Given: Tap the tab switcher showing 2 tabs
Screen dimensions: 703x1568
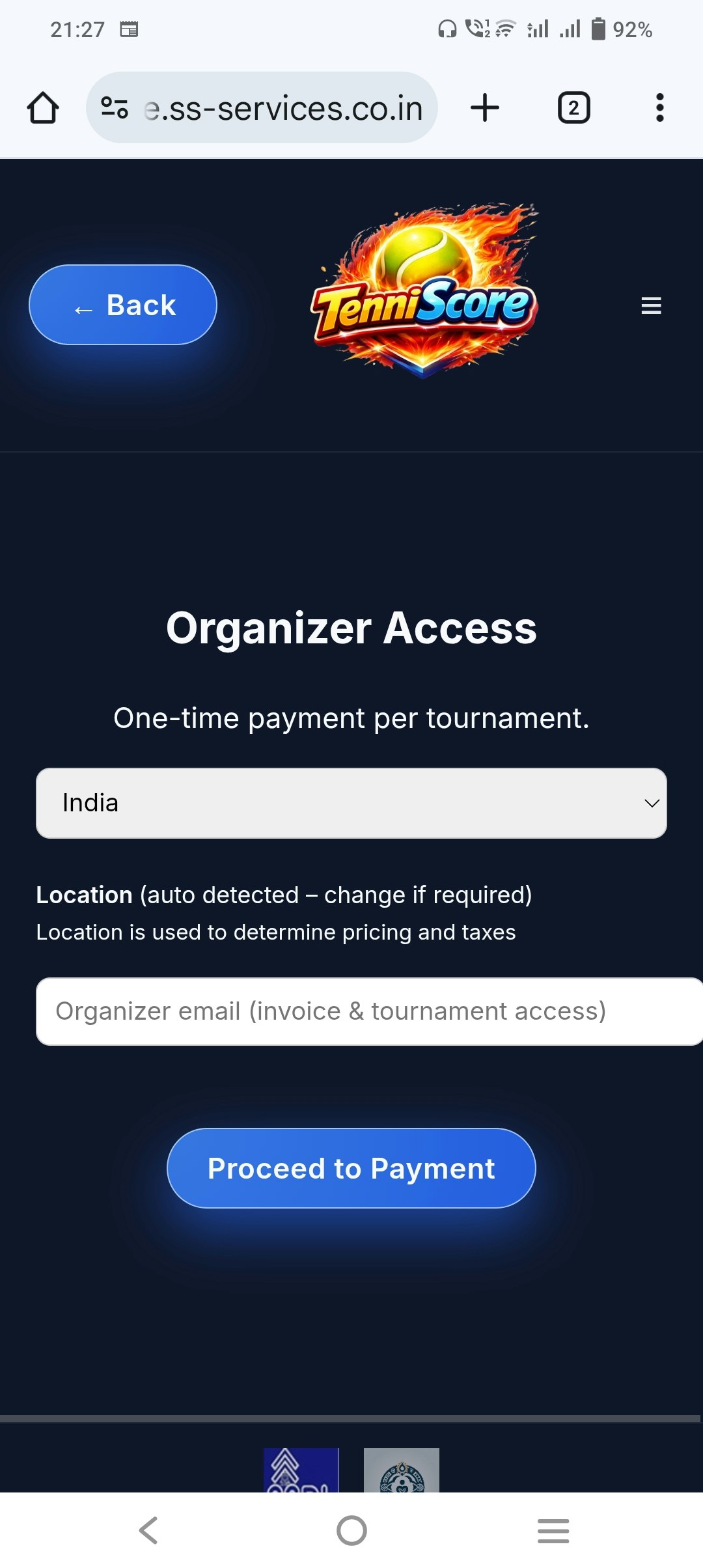Looking at the screenshot, I should pyautogui.click(x=573, y=107).
